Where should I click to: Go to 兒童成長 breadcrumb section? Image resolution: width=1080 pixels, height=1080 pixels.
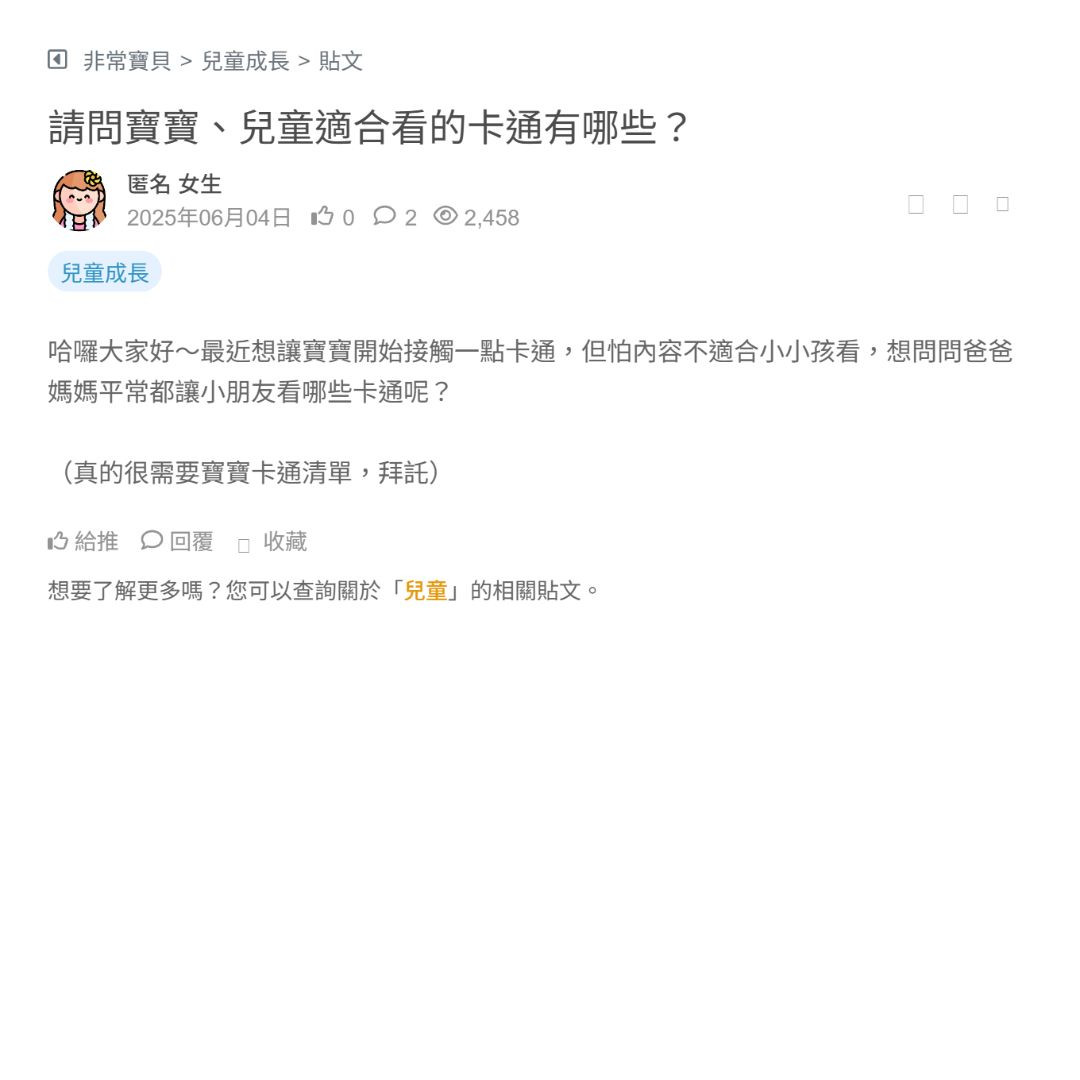pos(245,61)
